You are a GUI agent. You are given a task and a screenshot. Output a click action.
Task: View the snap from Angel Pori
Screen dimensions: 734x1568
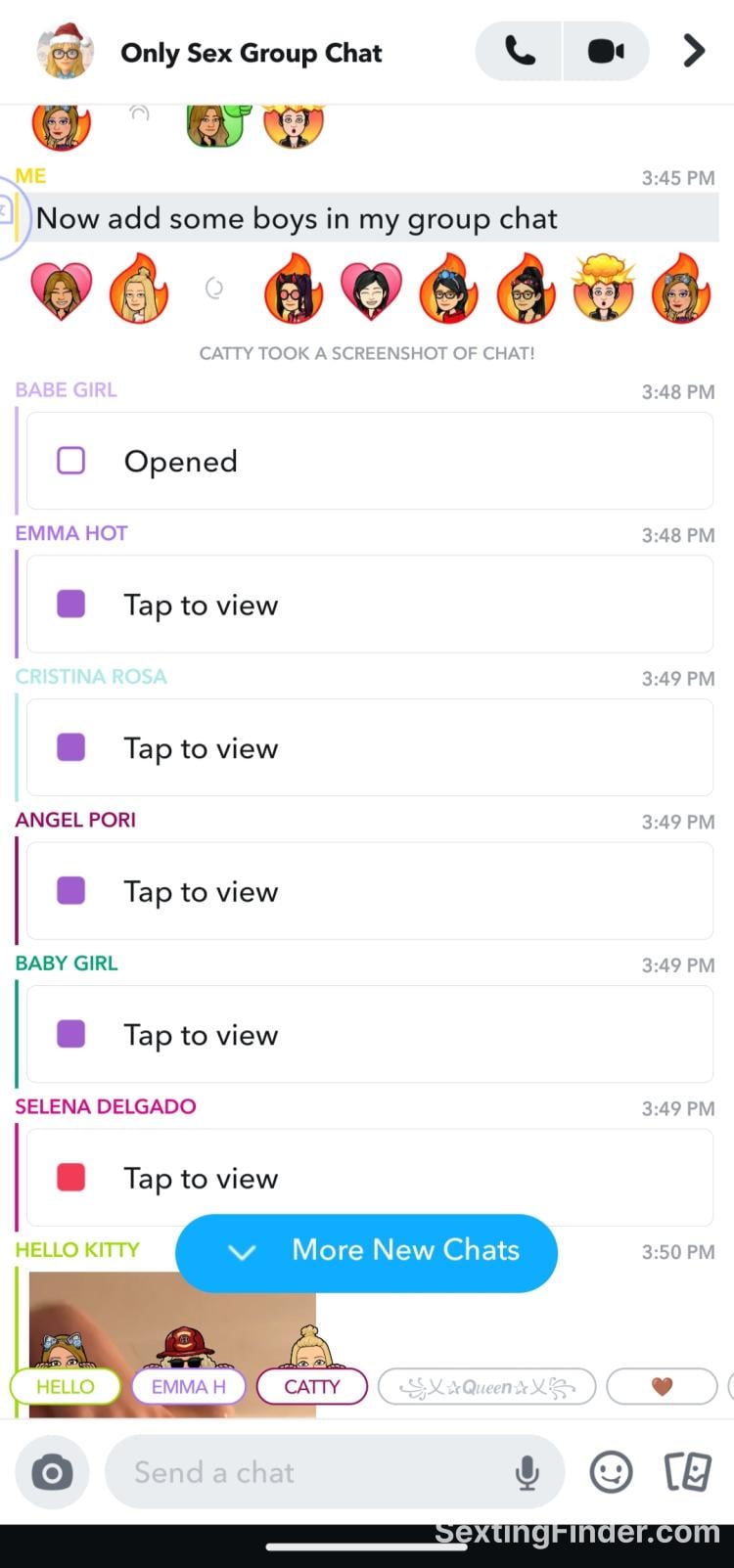pos(369,891)
